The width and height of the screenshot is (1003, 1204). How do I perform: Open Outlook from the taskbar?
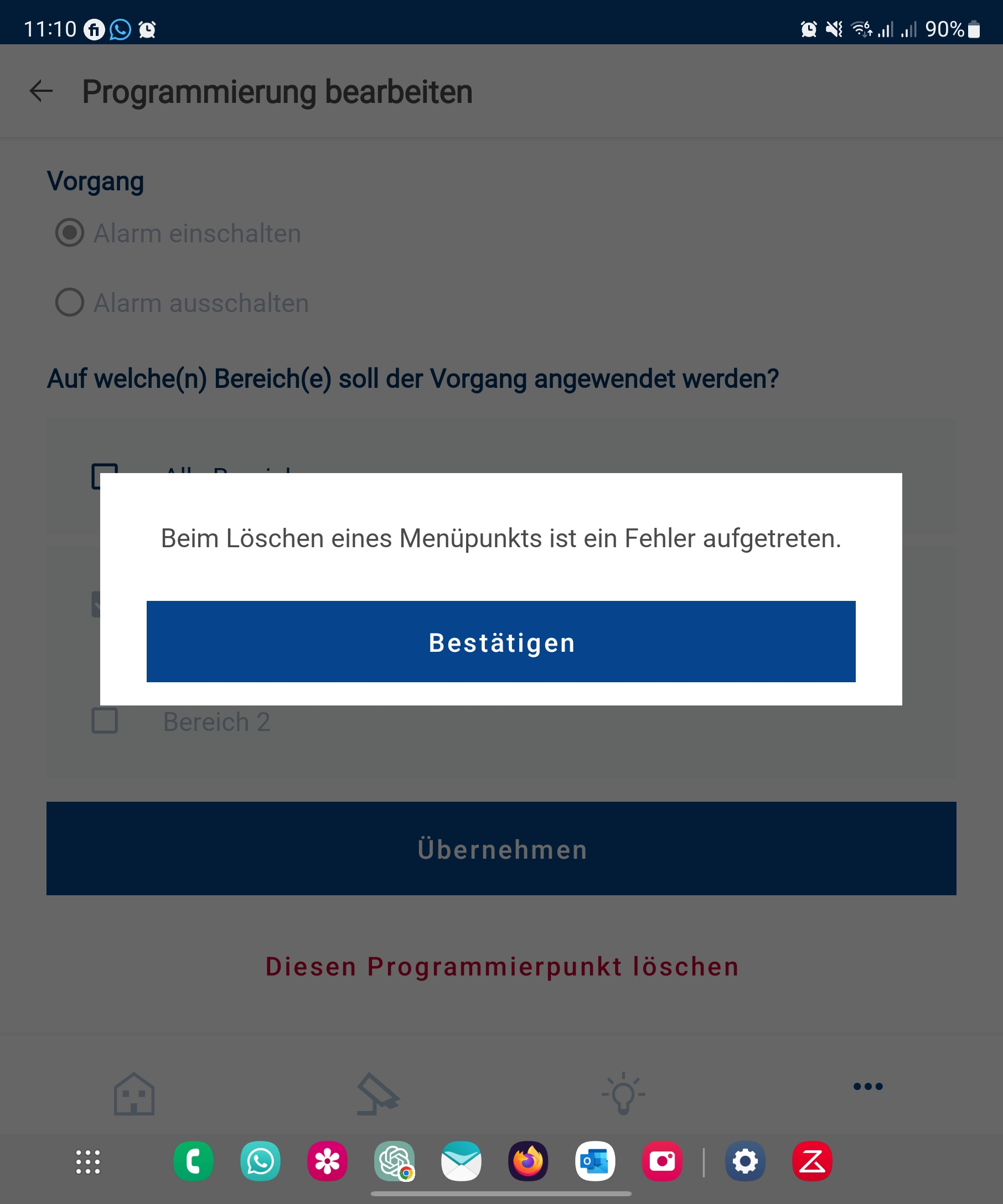tap(594, 1161)
